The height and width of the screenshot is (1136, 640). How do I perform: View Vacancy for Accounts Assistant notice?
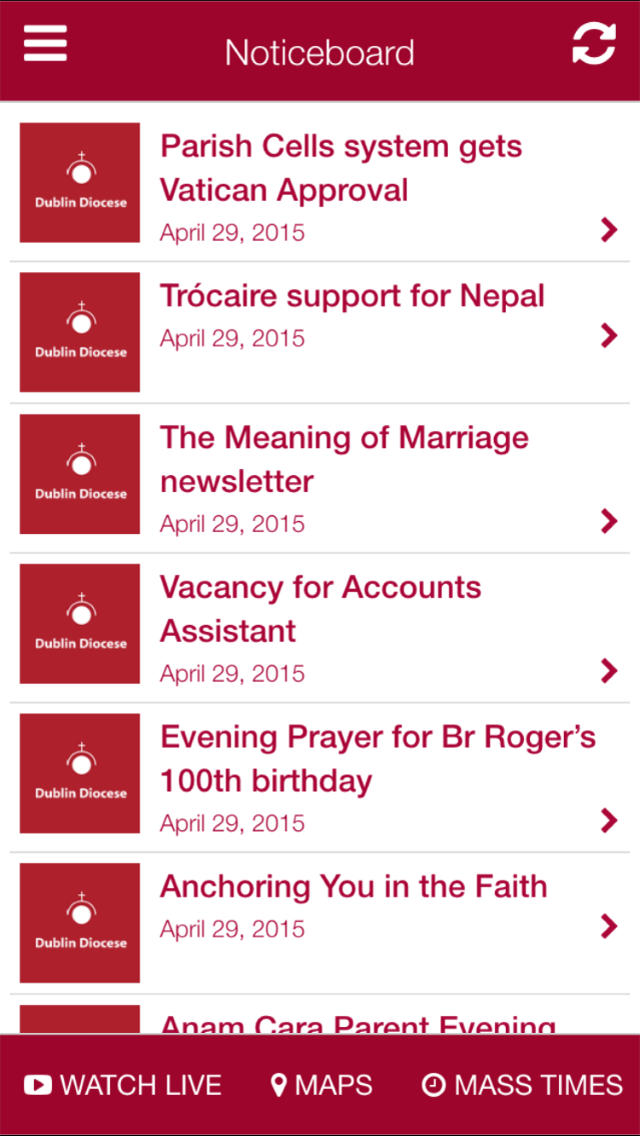coord(320,628)
